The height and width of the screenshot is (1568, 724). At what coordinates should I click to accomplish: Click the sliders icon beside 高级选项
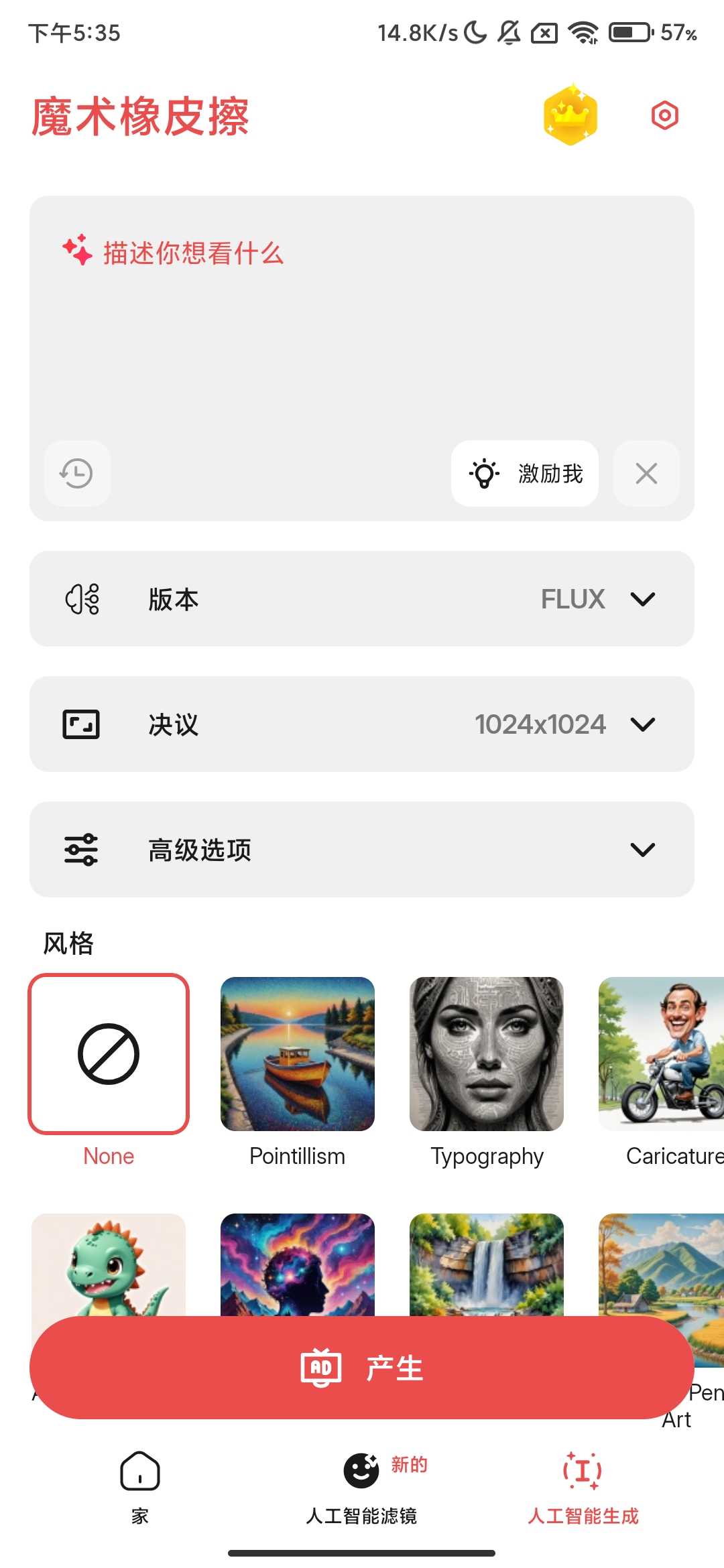81,848
